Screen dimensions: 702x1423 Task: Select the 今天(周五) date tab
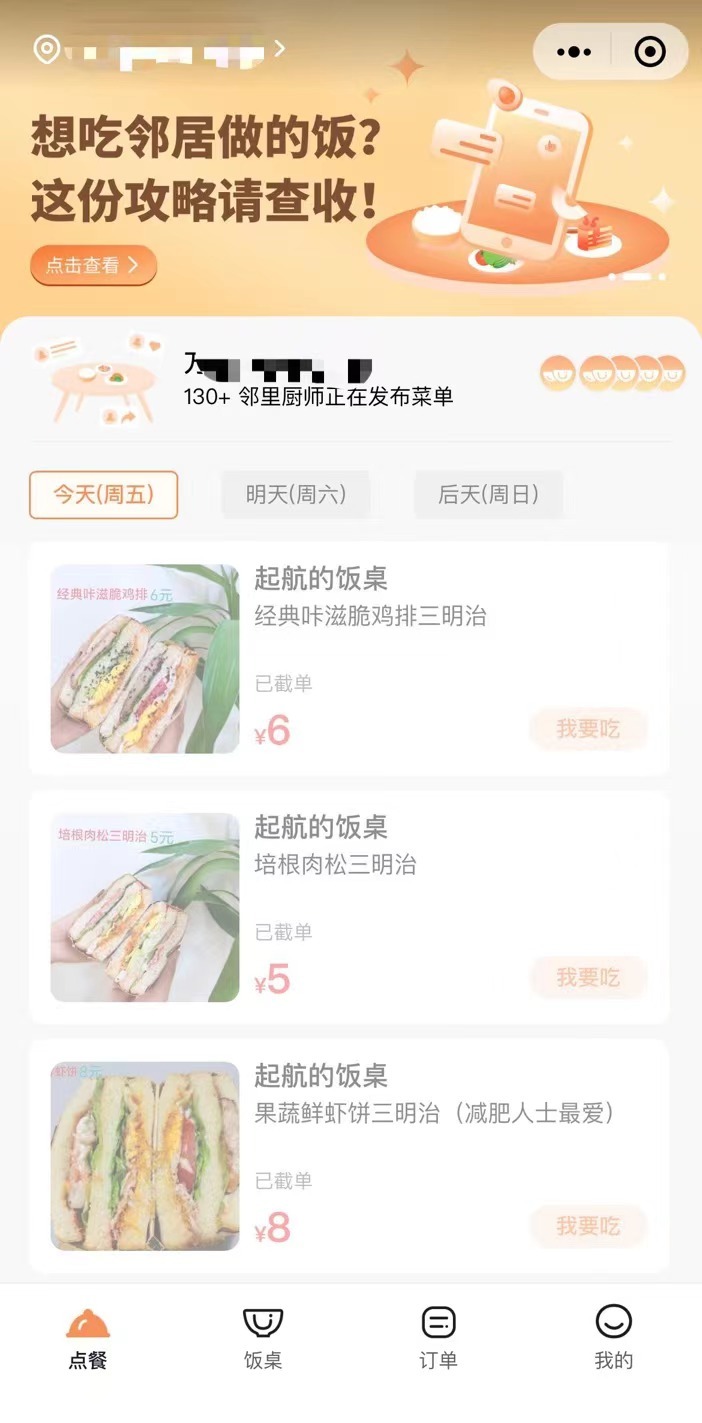[103, 495]
